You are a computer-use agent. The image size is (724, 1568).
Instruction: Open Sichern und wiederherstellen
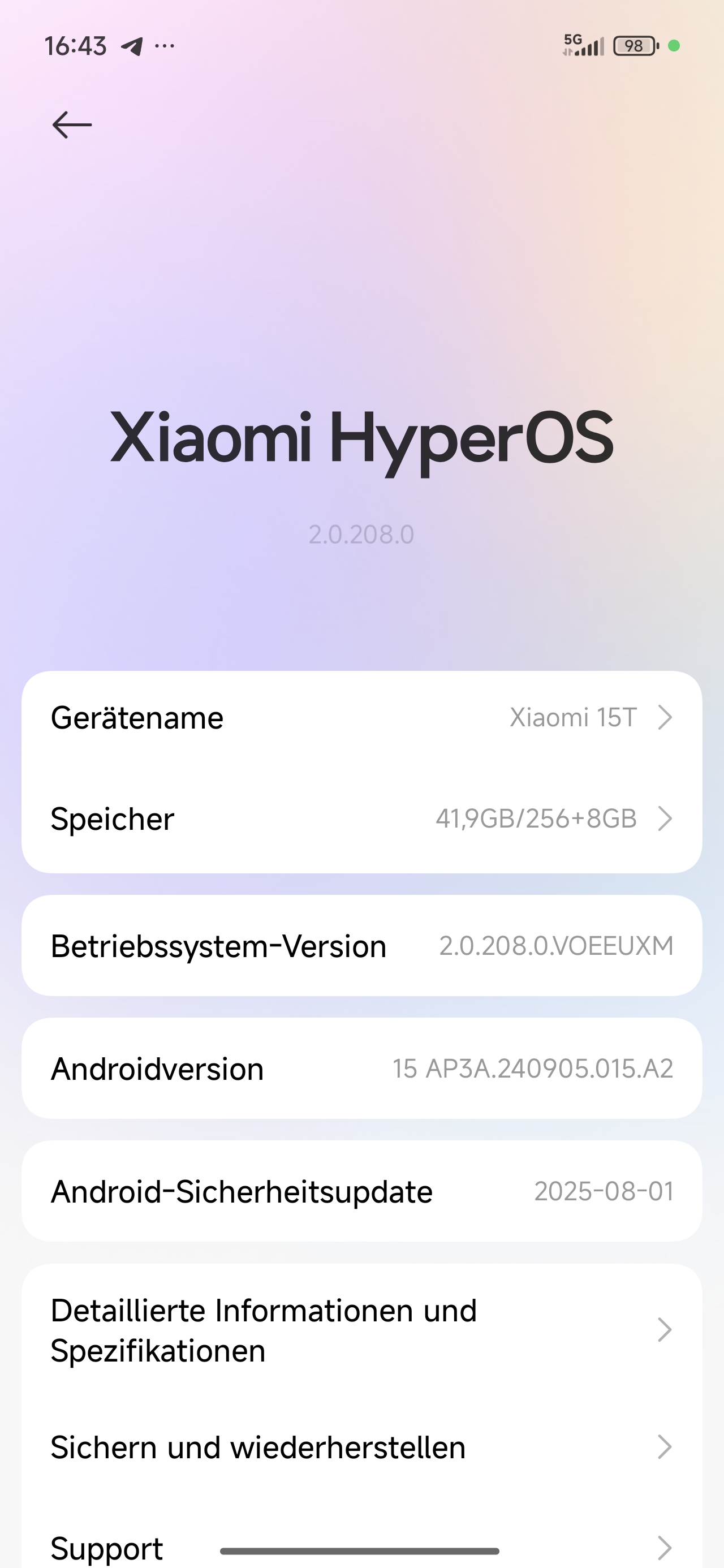point(361,1448)
